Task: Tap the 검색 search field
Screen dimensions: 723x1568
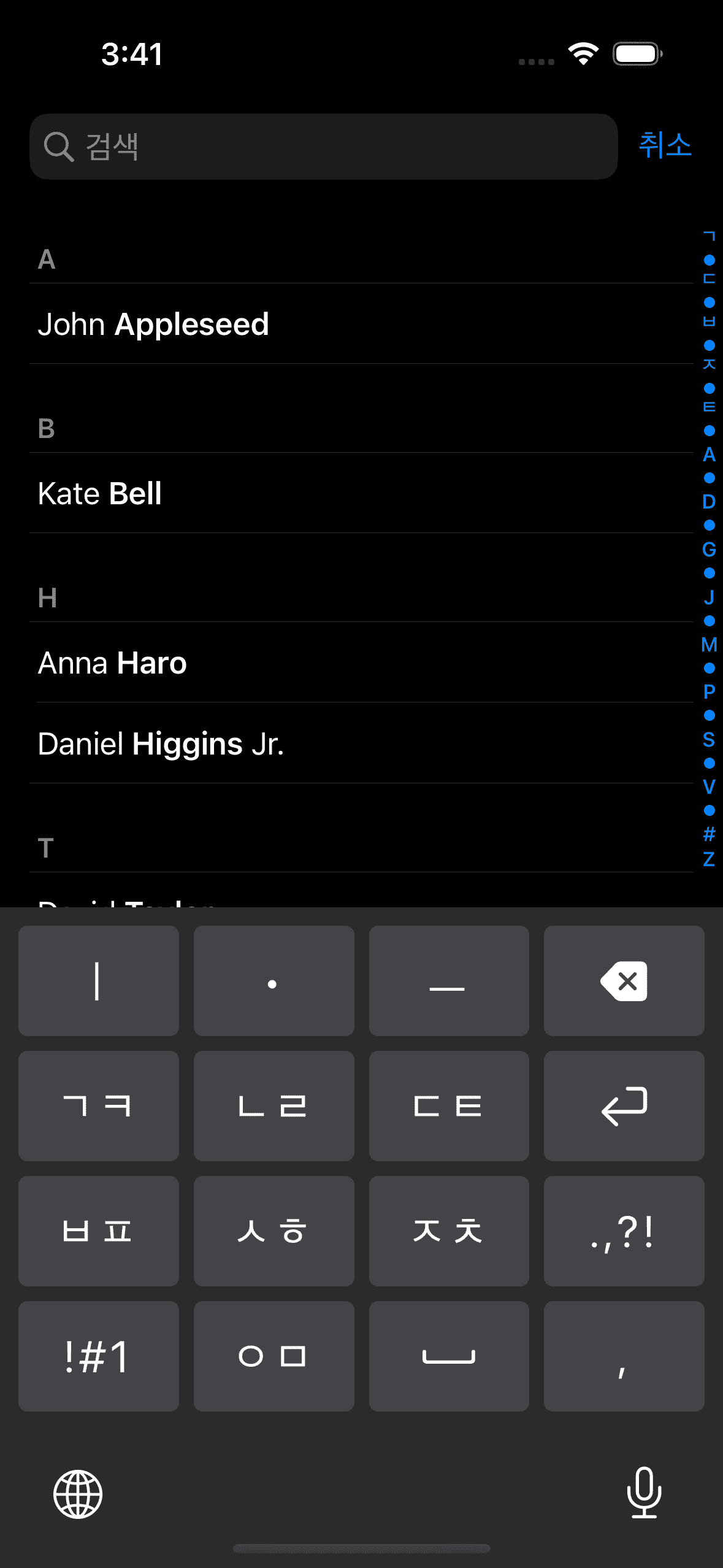Action: pyautogui.click(x=323, y=147)
